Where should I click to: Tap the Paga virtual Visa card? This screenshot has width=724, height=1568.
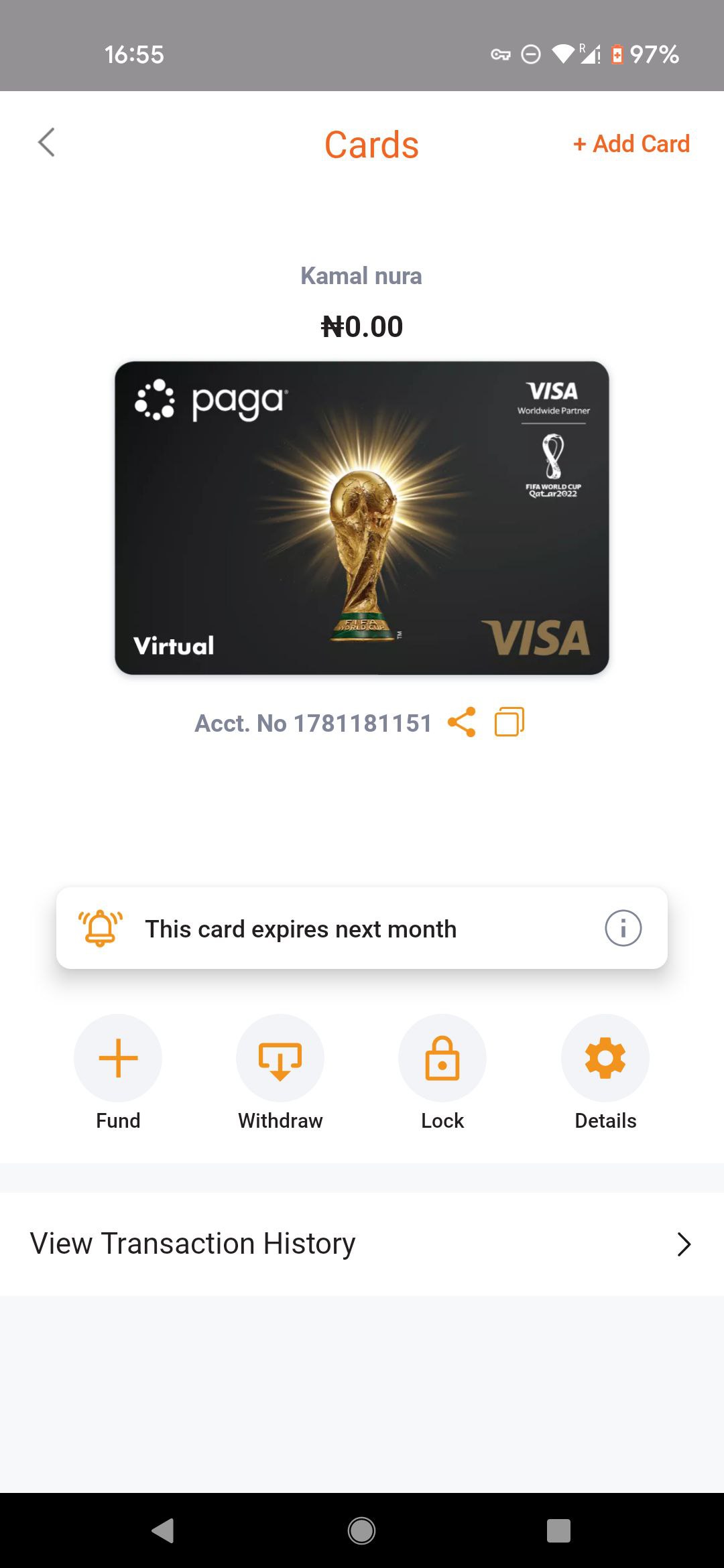click(362, 518)
